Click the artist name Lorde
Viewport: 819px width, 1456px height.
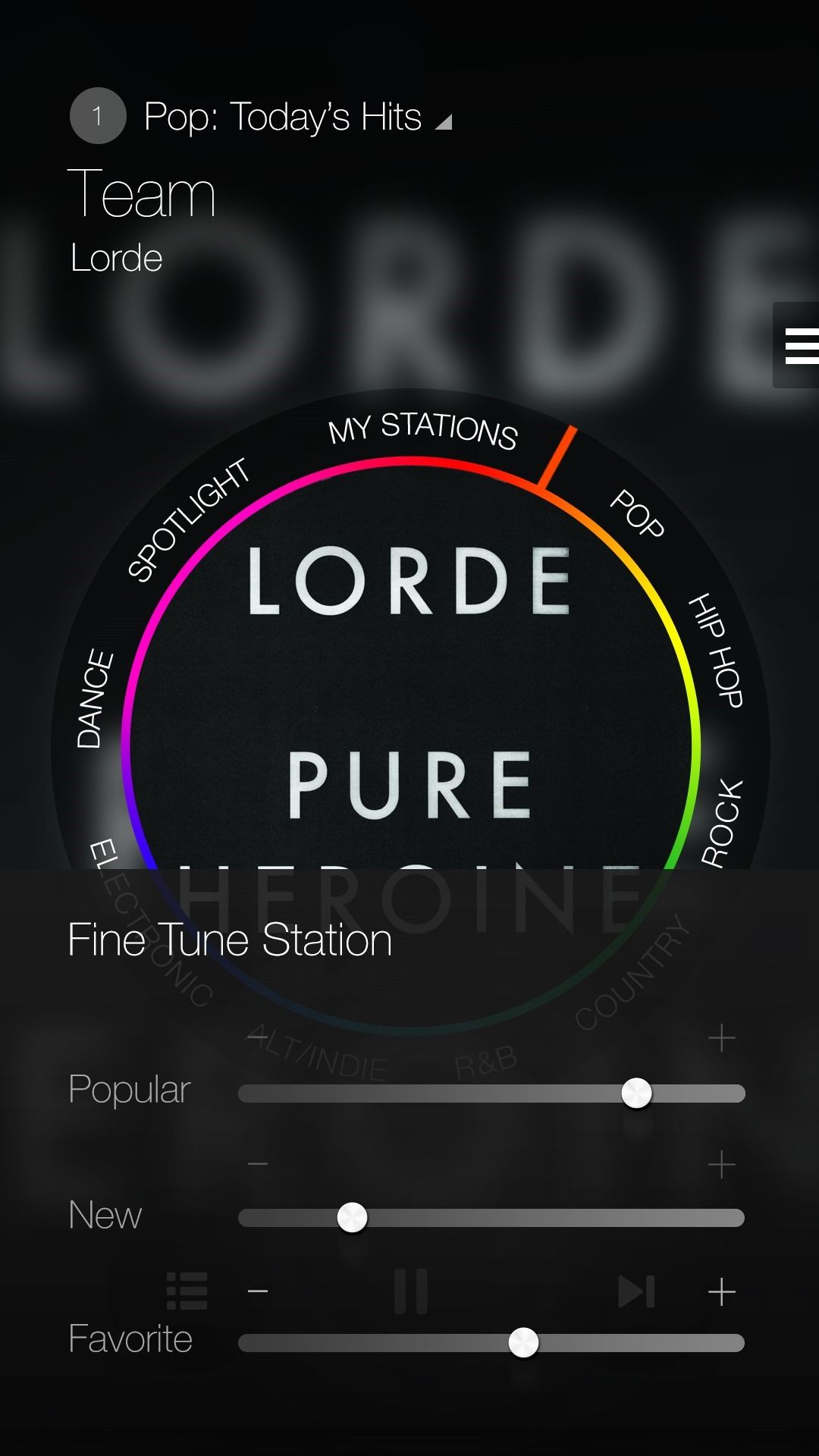[x=115, y=257]
